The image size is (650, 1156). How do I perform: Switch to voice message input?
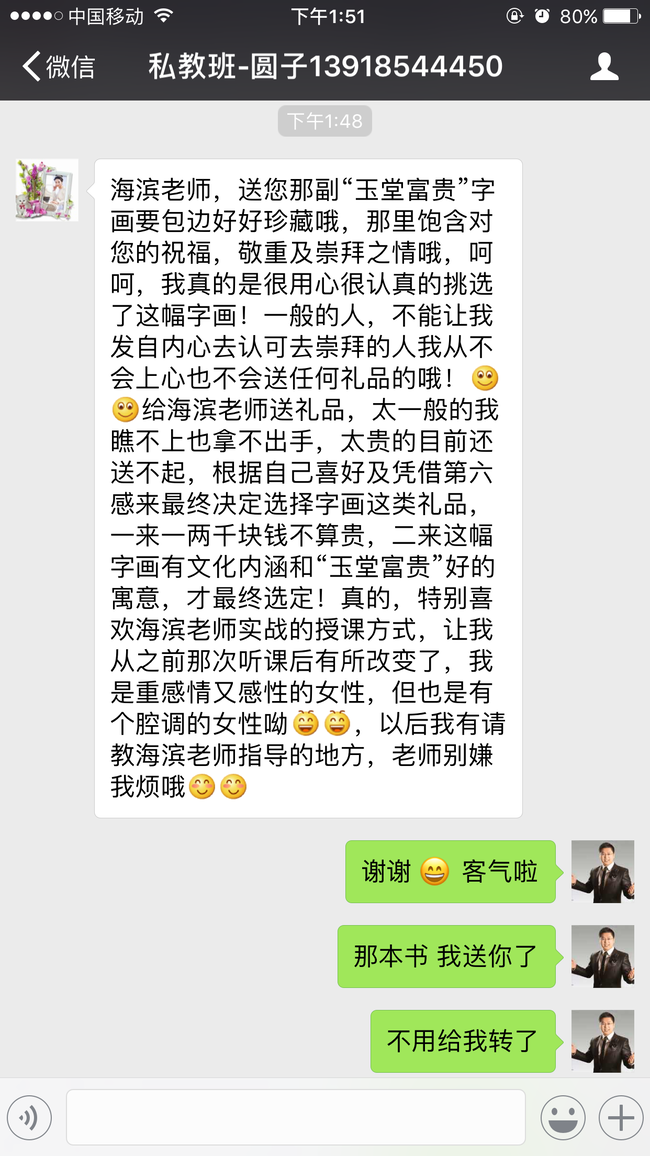coord(29,1117)
